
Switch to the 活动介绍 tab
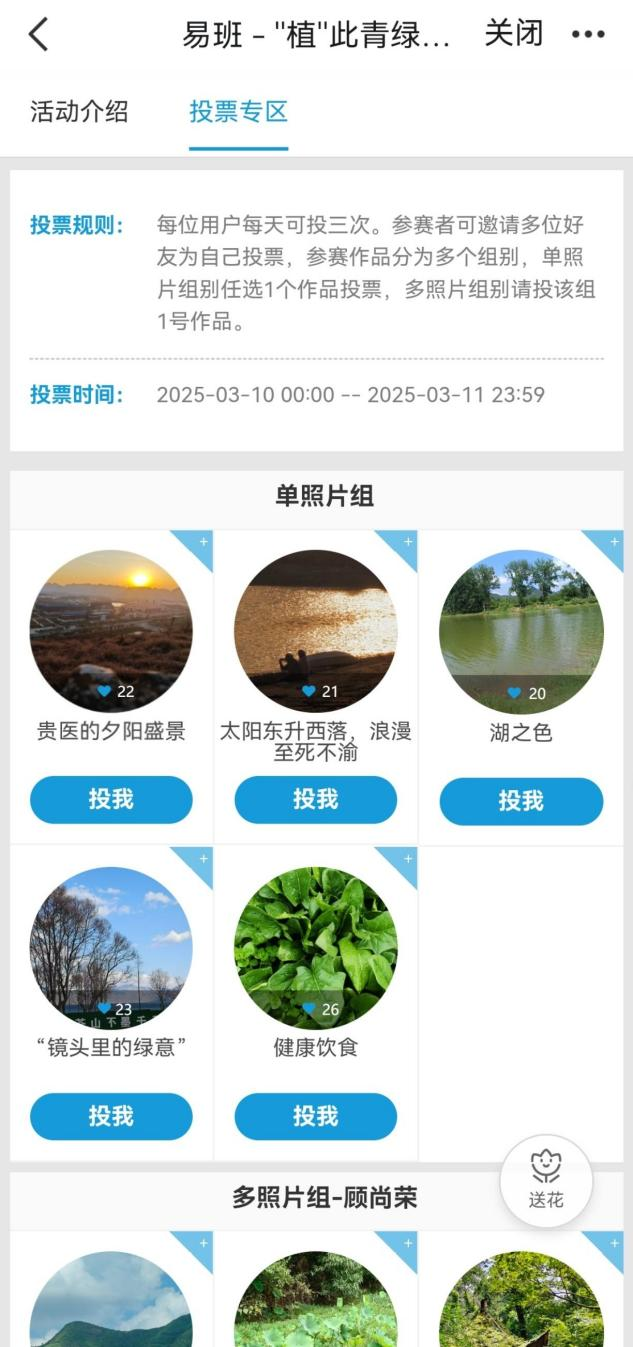(79, 112)
